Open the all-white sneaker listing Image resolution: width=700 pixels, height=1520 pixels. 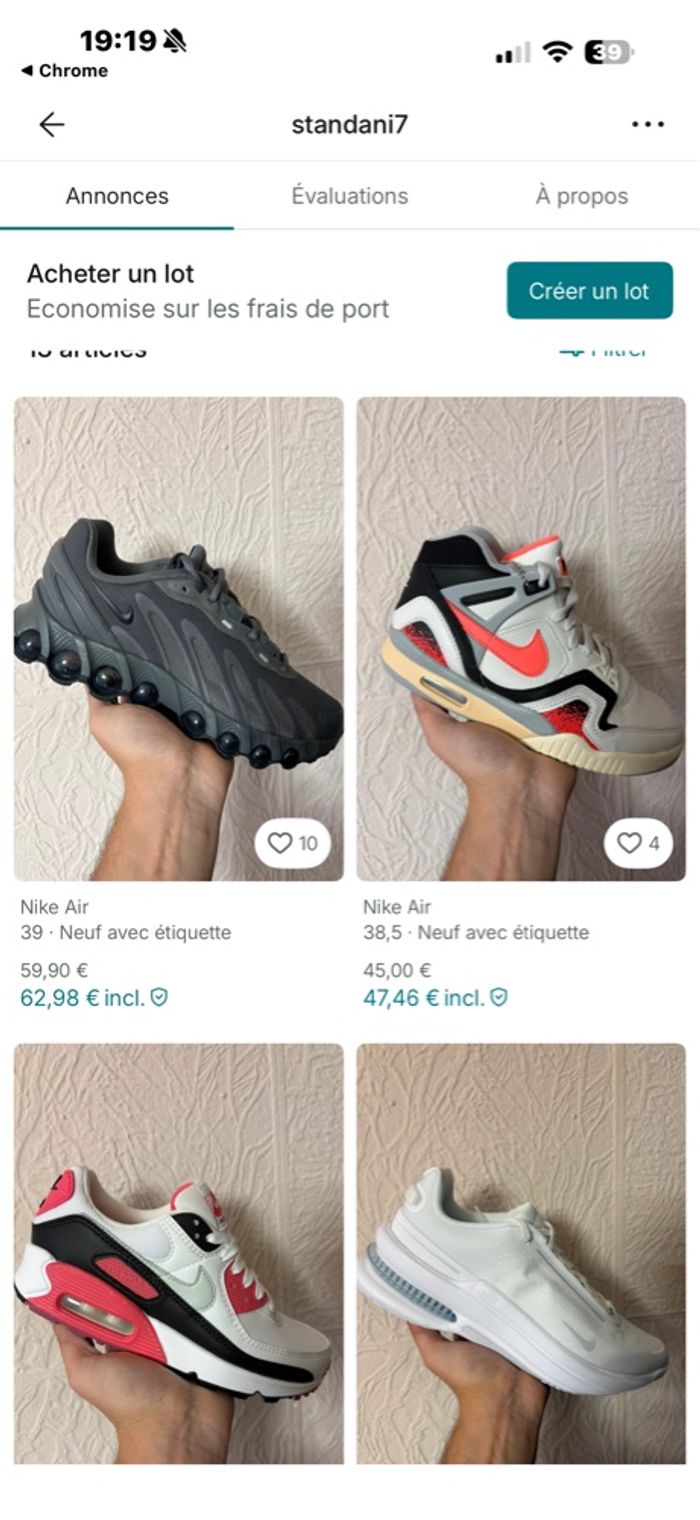pyautogui.click(x=521, y=1250)
